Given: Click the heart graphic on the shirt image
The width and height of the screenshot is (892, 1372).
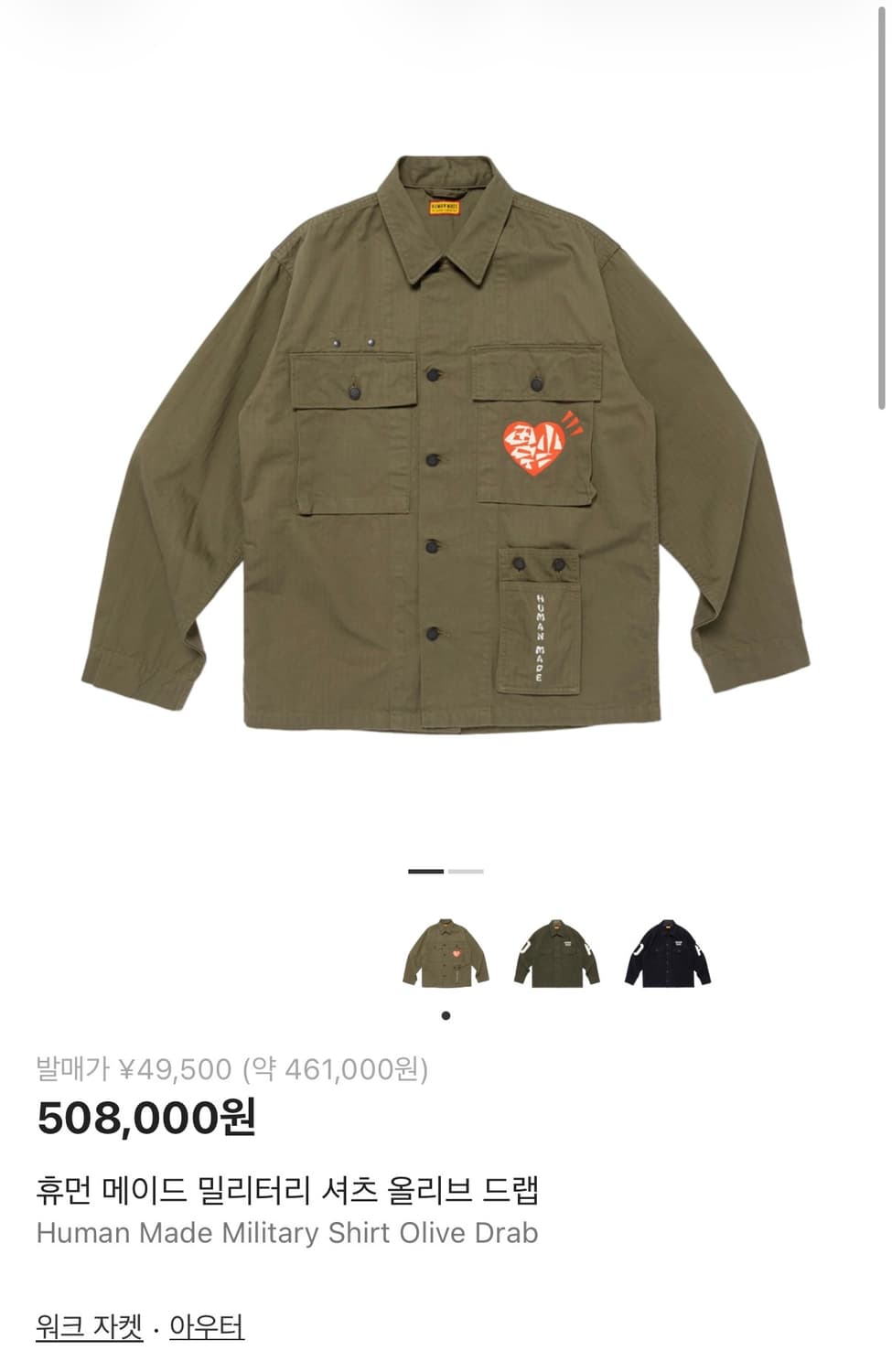Looking at the screenshot, I should pos(536,449).
